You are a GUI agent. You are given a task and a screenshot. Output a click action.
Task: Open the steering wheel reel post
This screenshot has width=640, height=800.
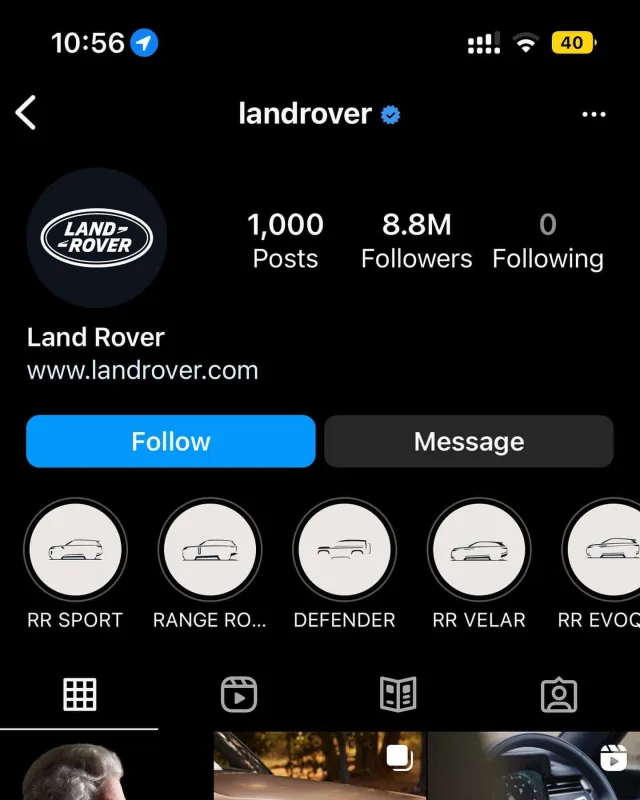535,770
